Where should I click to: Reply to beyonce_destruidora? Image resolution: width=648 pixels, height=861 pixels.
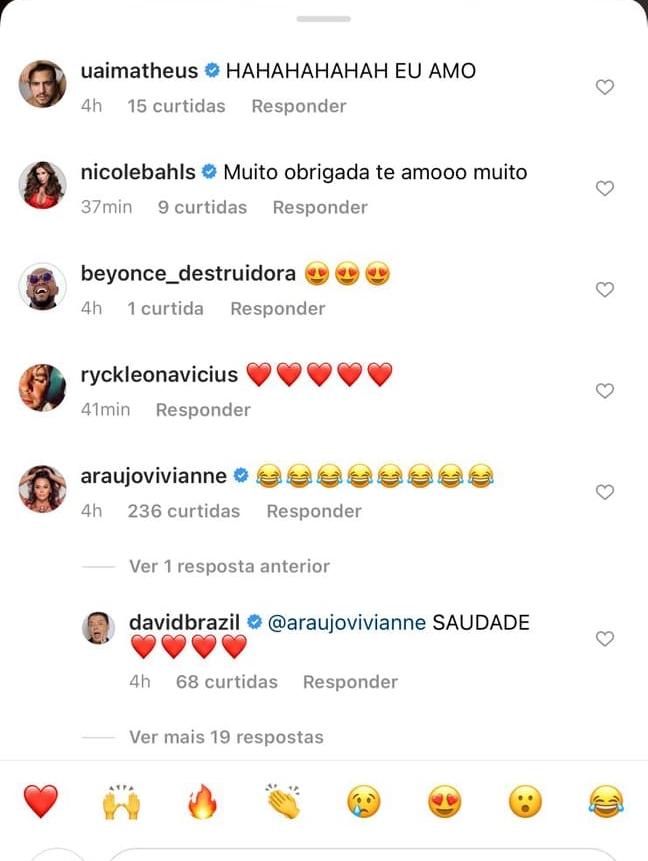point(277,309)
